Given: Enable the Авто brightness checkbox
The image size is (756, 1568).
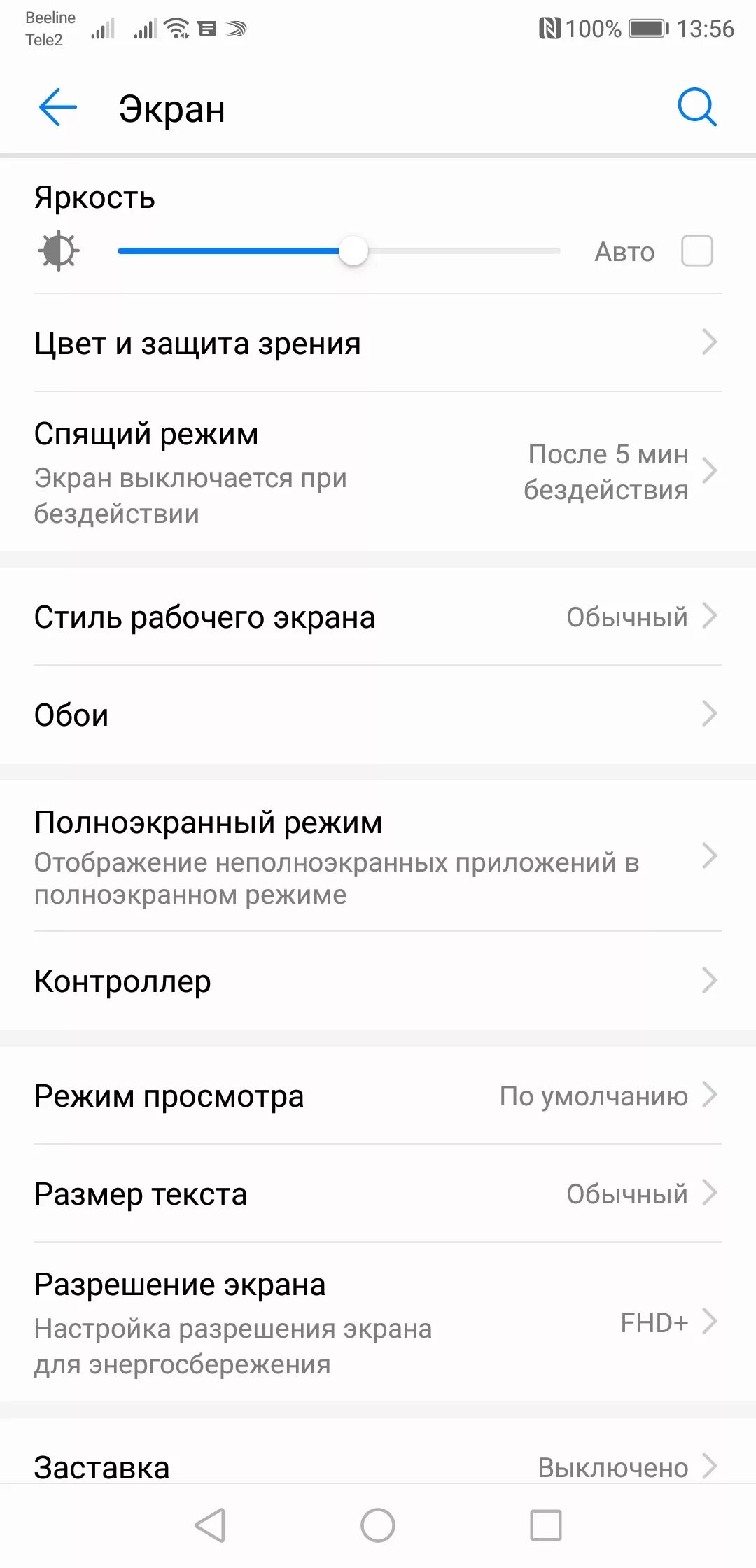Looking at the screenshot, I should pos(696,251).
